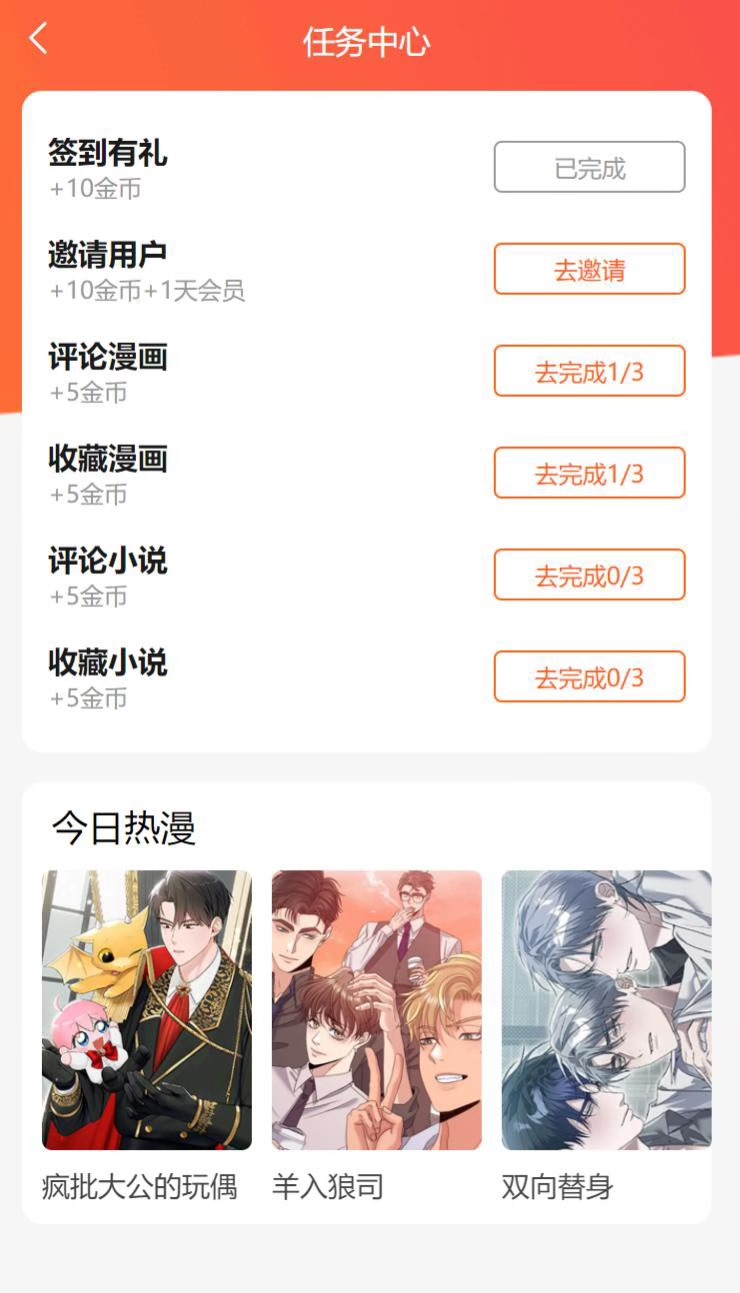This screenshot has height=1293, width=740.
Task: Go back from 任务中心
Action: point(38,40)
